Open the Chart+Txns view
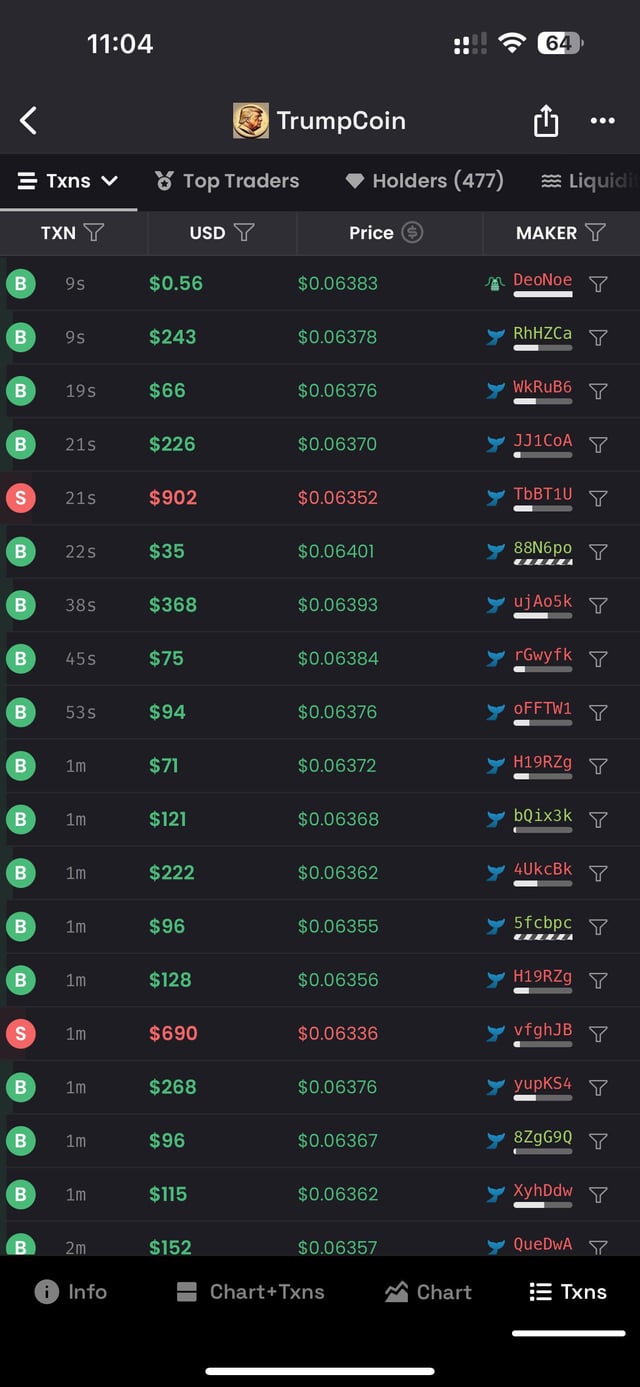 [250, 1292]
